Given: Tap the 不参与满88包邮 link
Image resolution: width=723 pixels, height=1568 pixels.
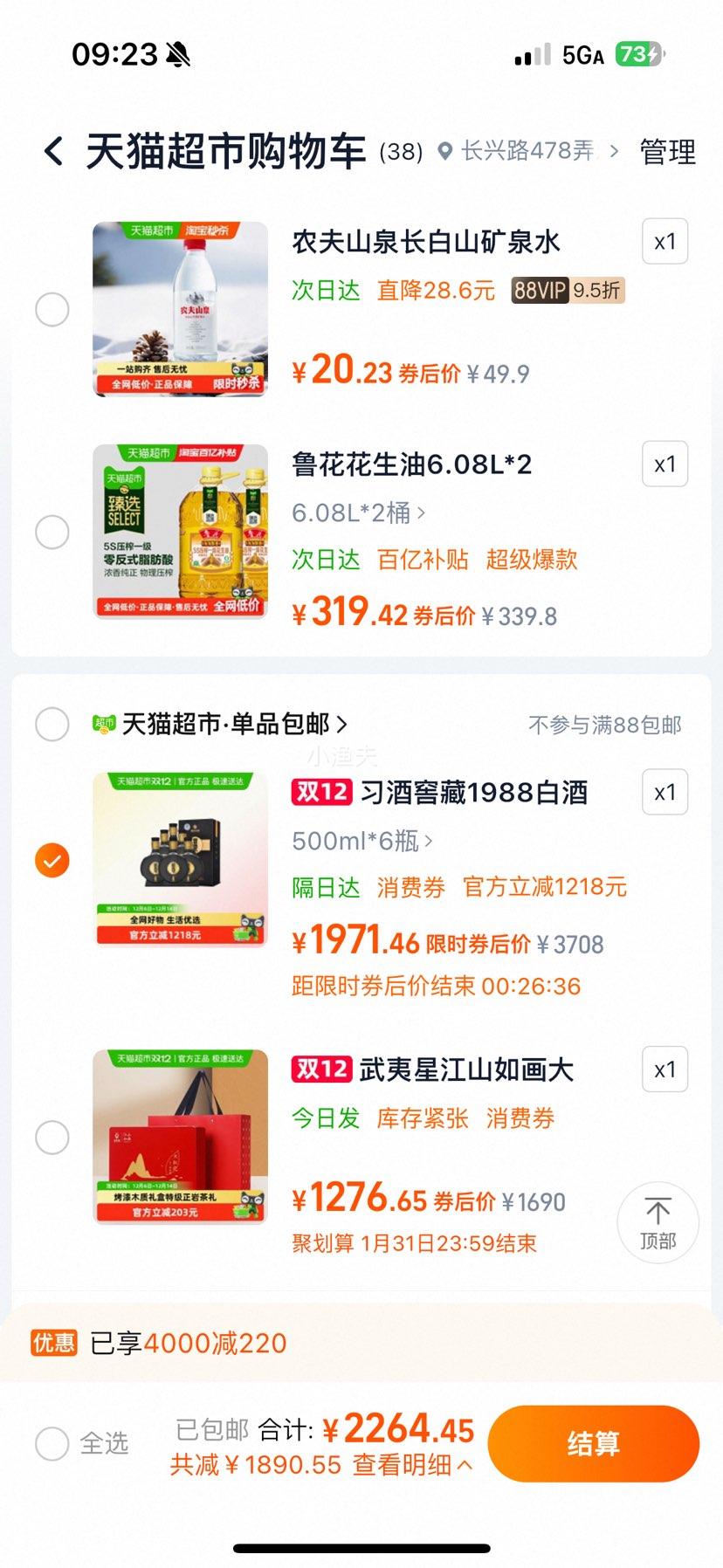Looking at the screenshot, I should click(x=606, y=725).
